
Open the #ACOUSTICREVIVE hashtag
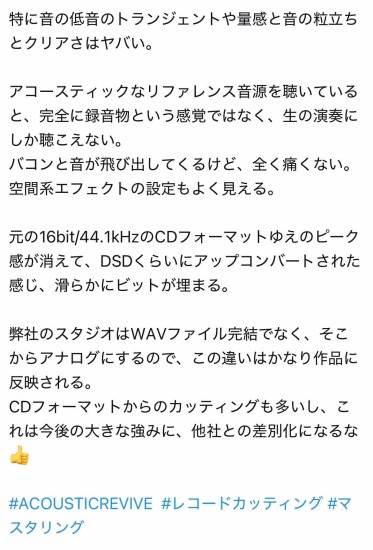click(x=81, y=504)
